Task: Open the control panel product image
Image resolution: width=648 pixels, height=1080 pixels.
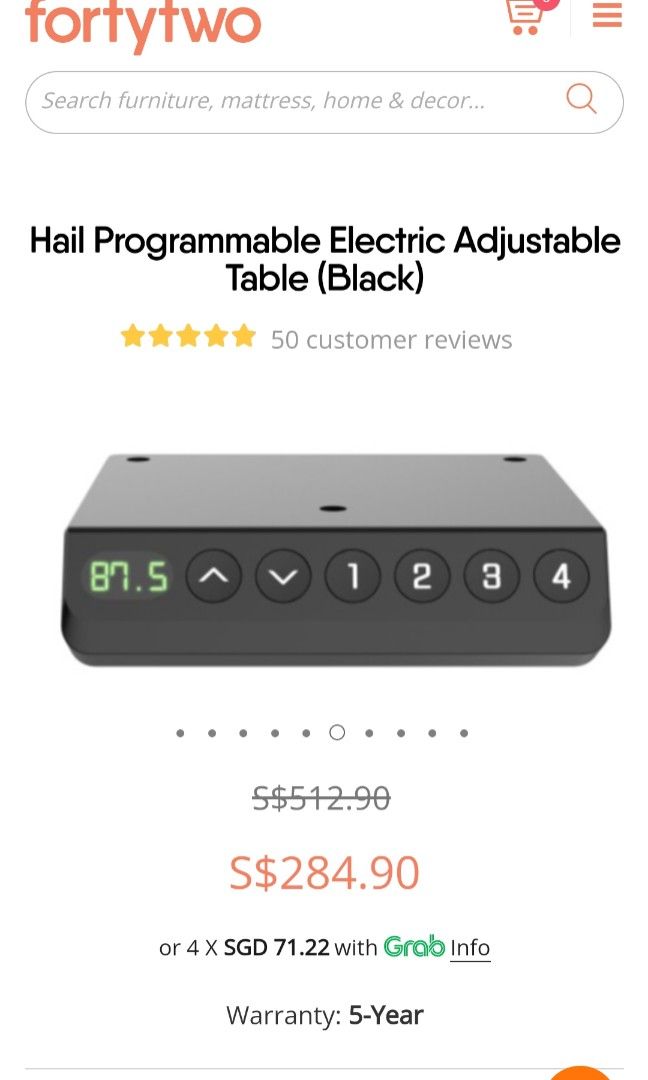Action: (335, 562)
